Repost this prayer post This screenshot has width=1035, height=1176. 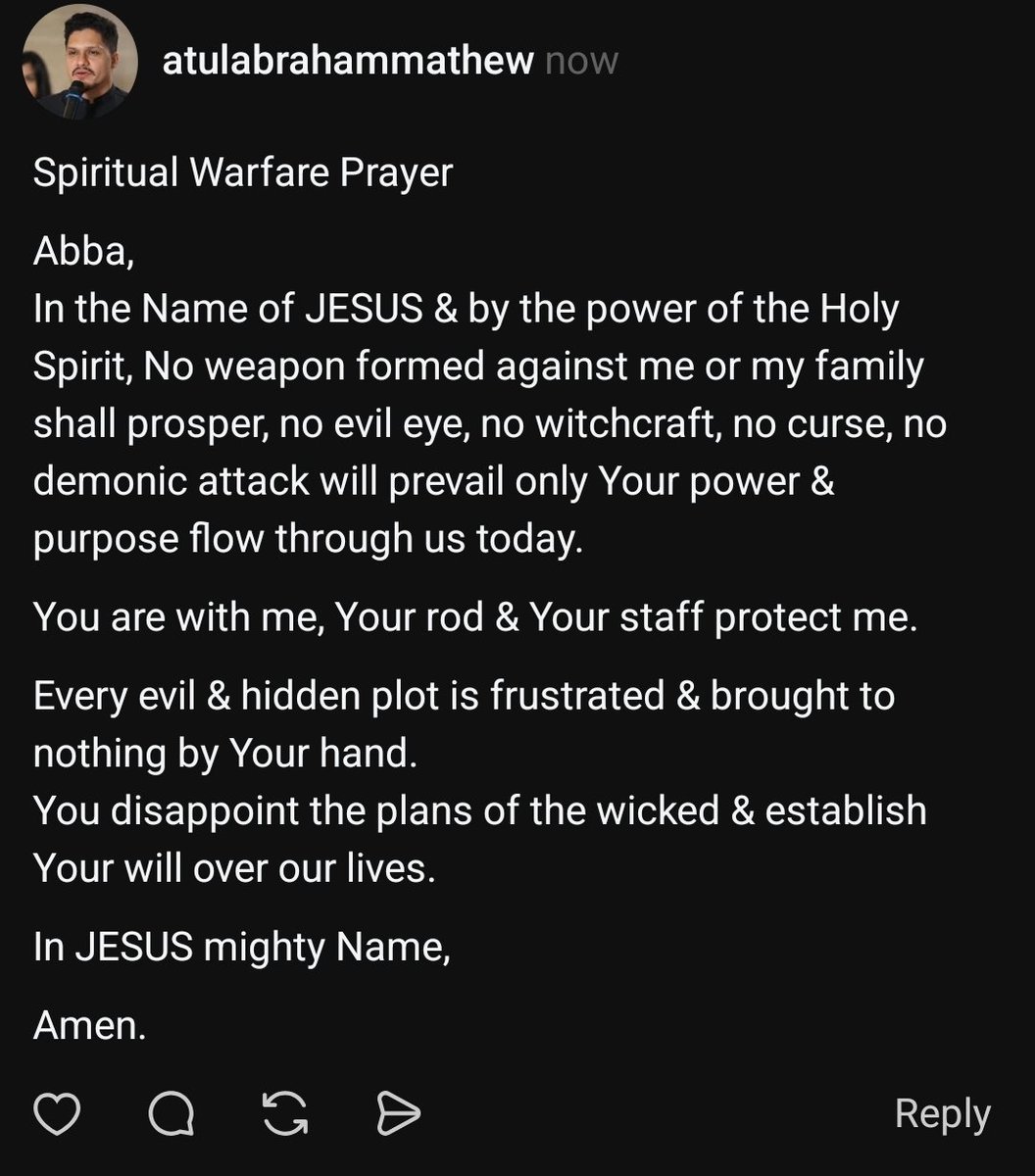tap(285, 1113)
